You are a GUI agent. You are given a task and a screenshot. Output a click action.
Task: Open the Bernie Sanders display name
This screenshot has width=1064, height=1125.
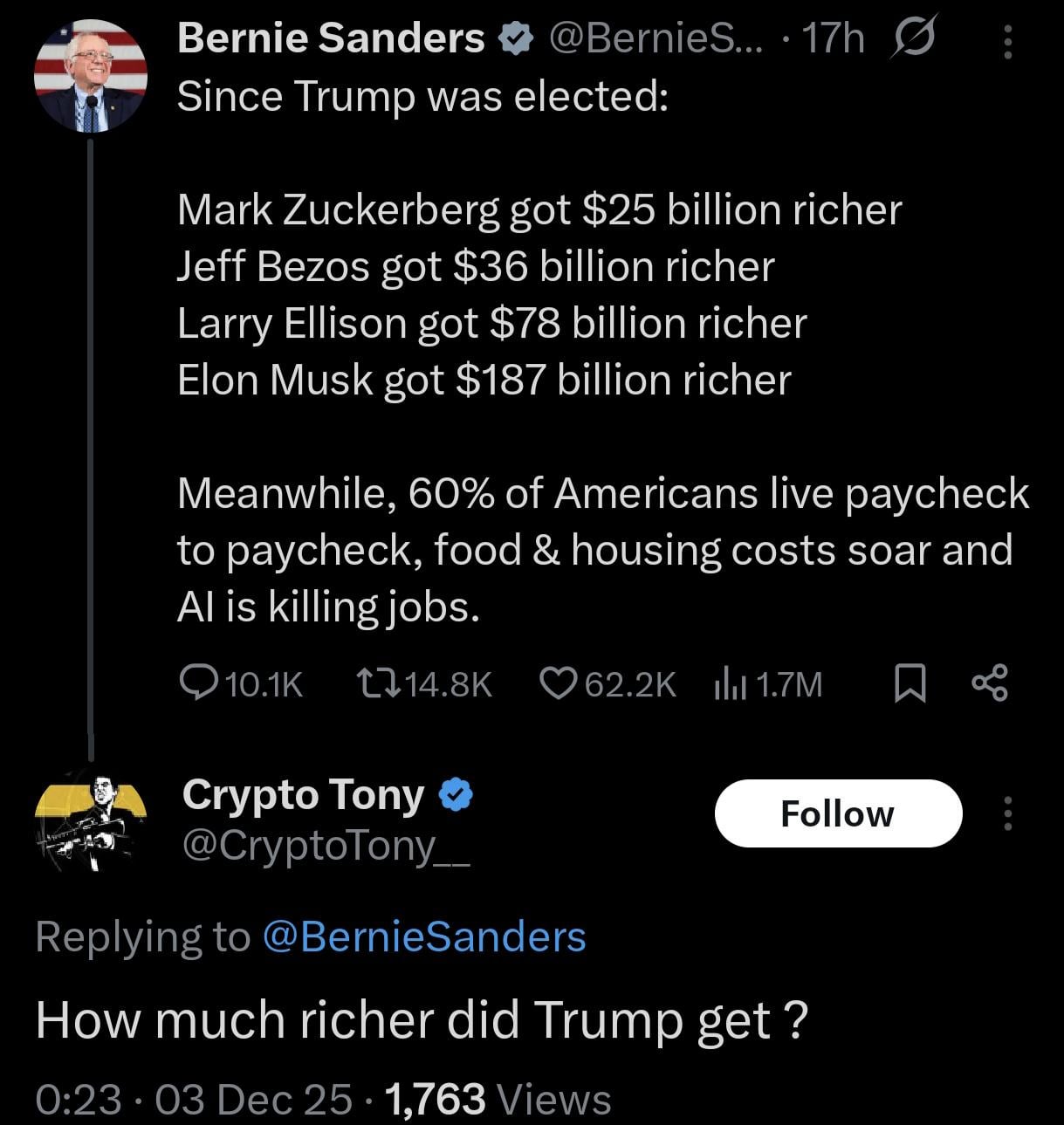pyautogui.click(x=331, y=39)
